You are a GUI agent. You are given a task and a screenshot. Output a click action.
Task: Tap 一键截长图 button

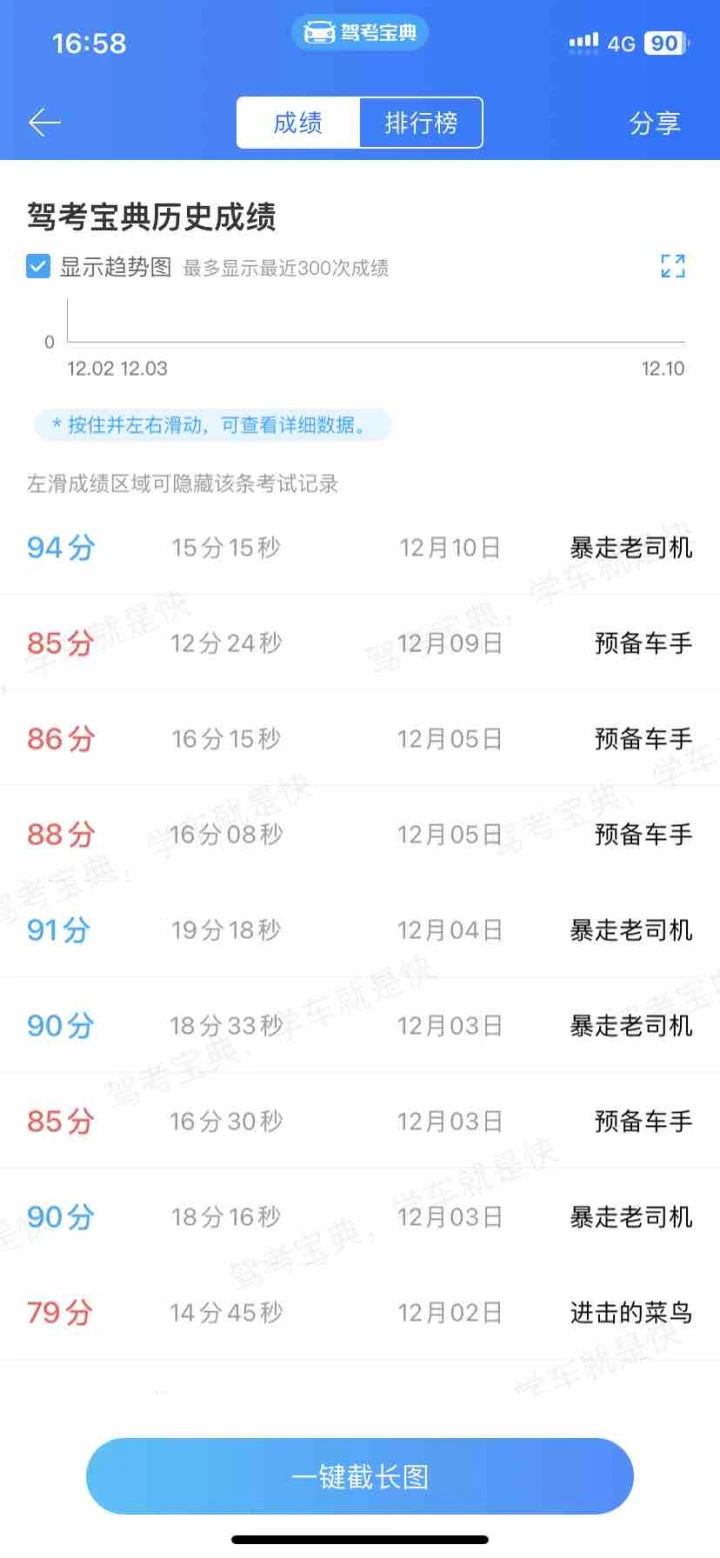(360, 1477)
